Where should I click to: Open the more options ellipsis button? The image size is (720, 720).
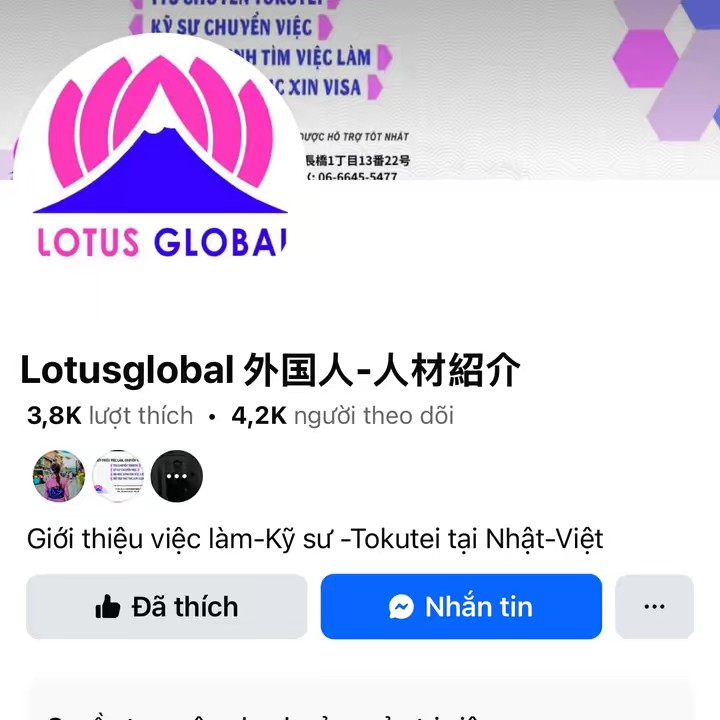pyautogui.click(x=654, y=606)
